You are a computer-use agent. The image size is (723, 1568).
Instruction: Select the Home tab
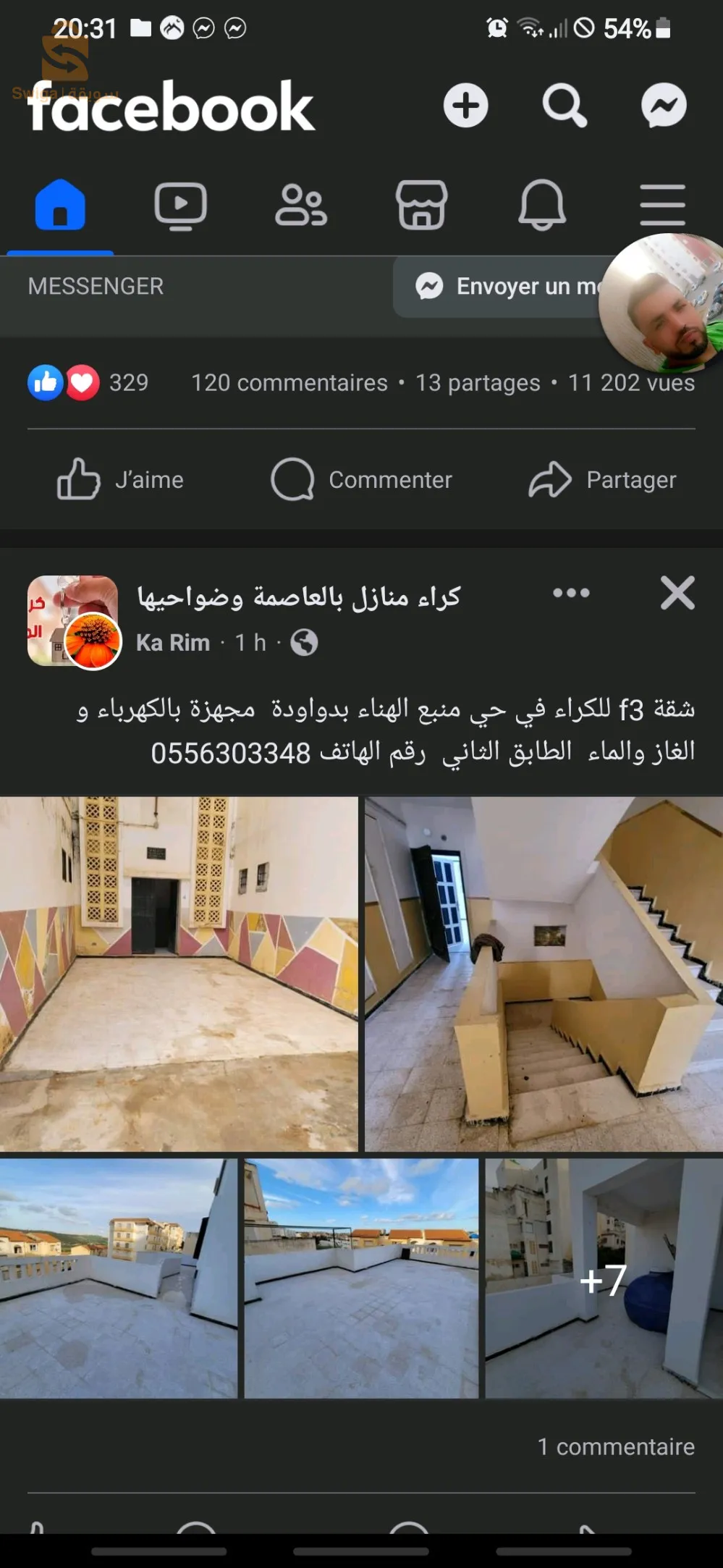point(60,205)
